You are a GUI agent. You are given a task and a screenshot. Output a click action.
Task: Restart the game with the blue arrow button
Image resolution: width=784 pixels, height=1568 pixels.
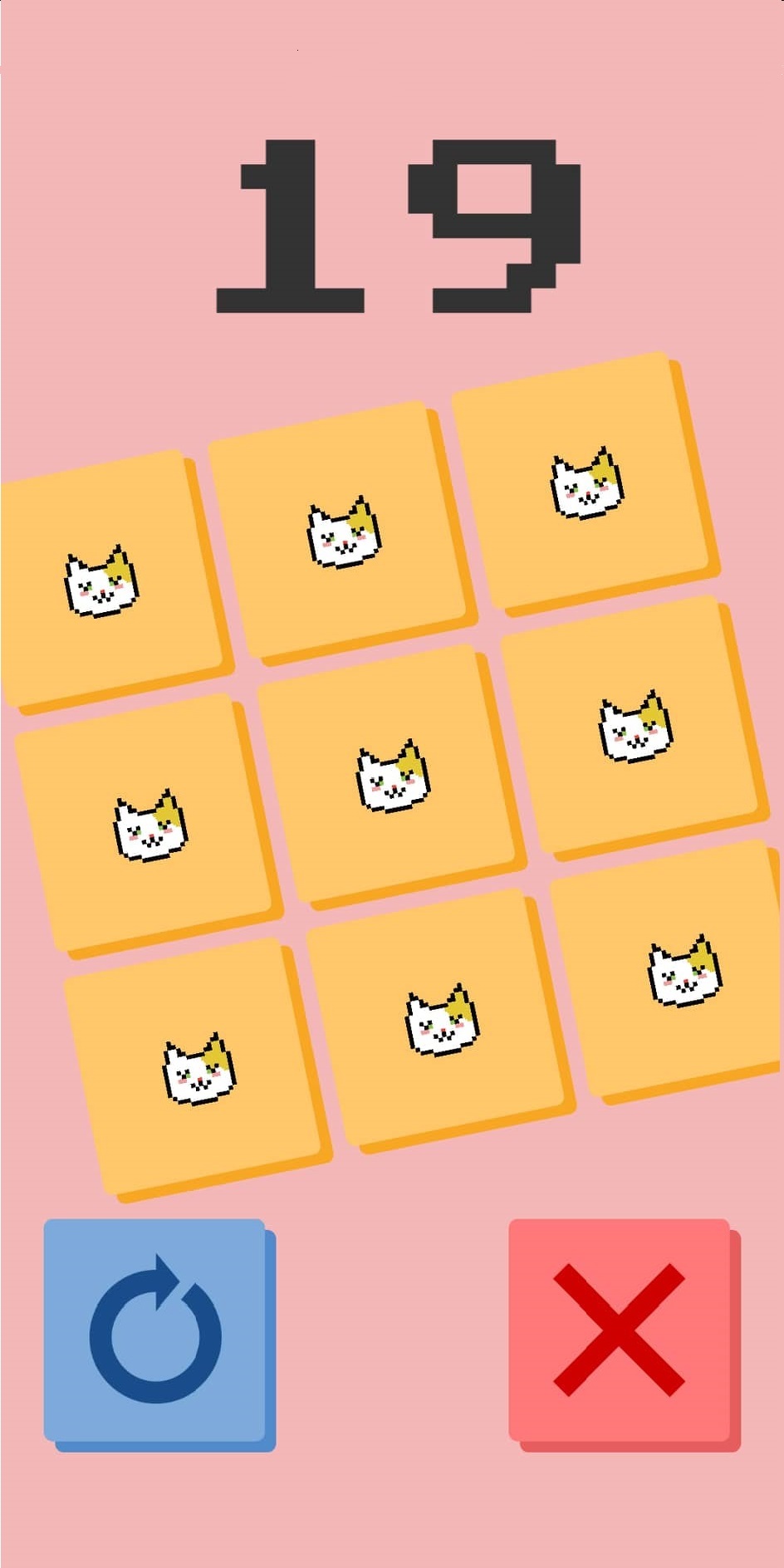155,1329
